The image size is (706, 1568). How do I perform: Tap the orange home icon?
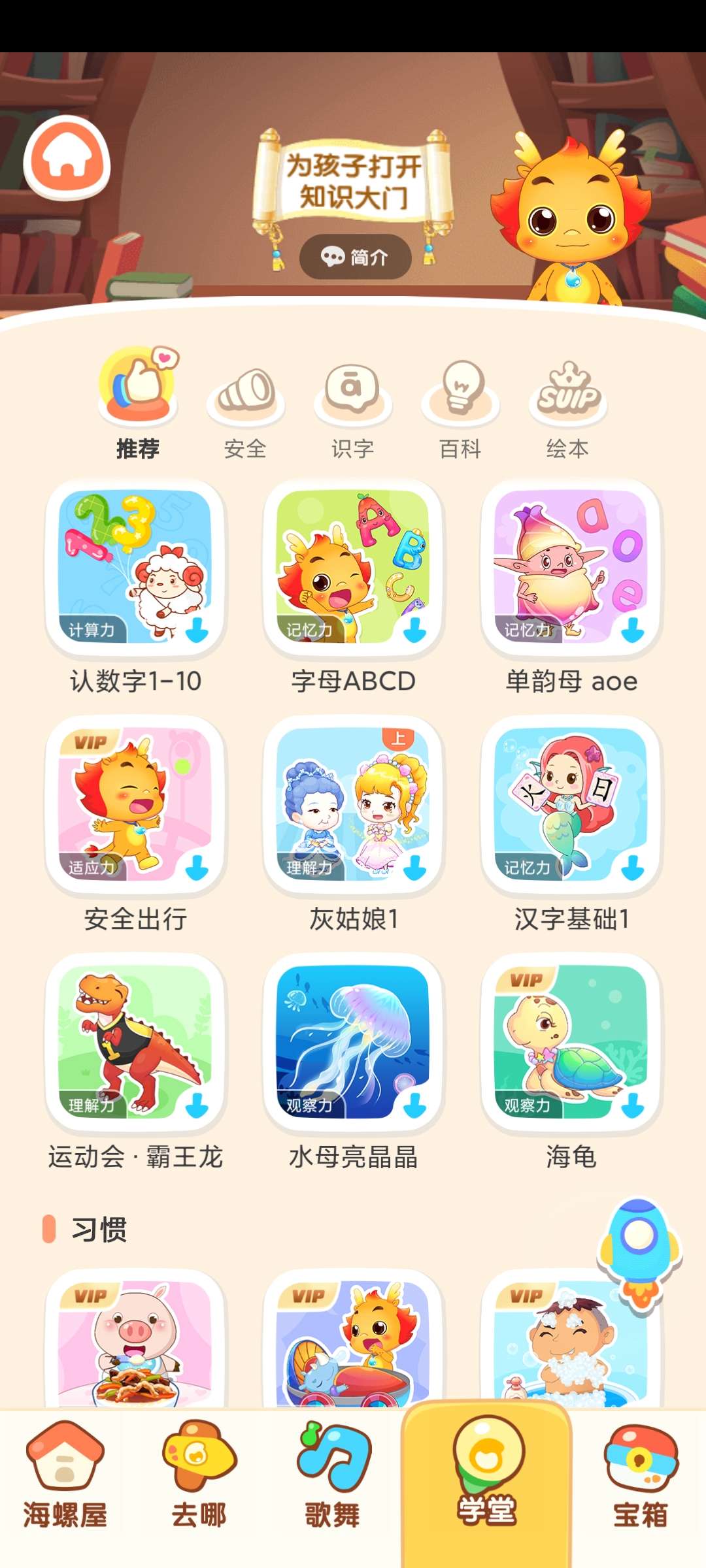pyautogui.click(x=67, y=159)
